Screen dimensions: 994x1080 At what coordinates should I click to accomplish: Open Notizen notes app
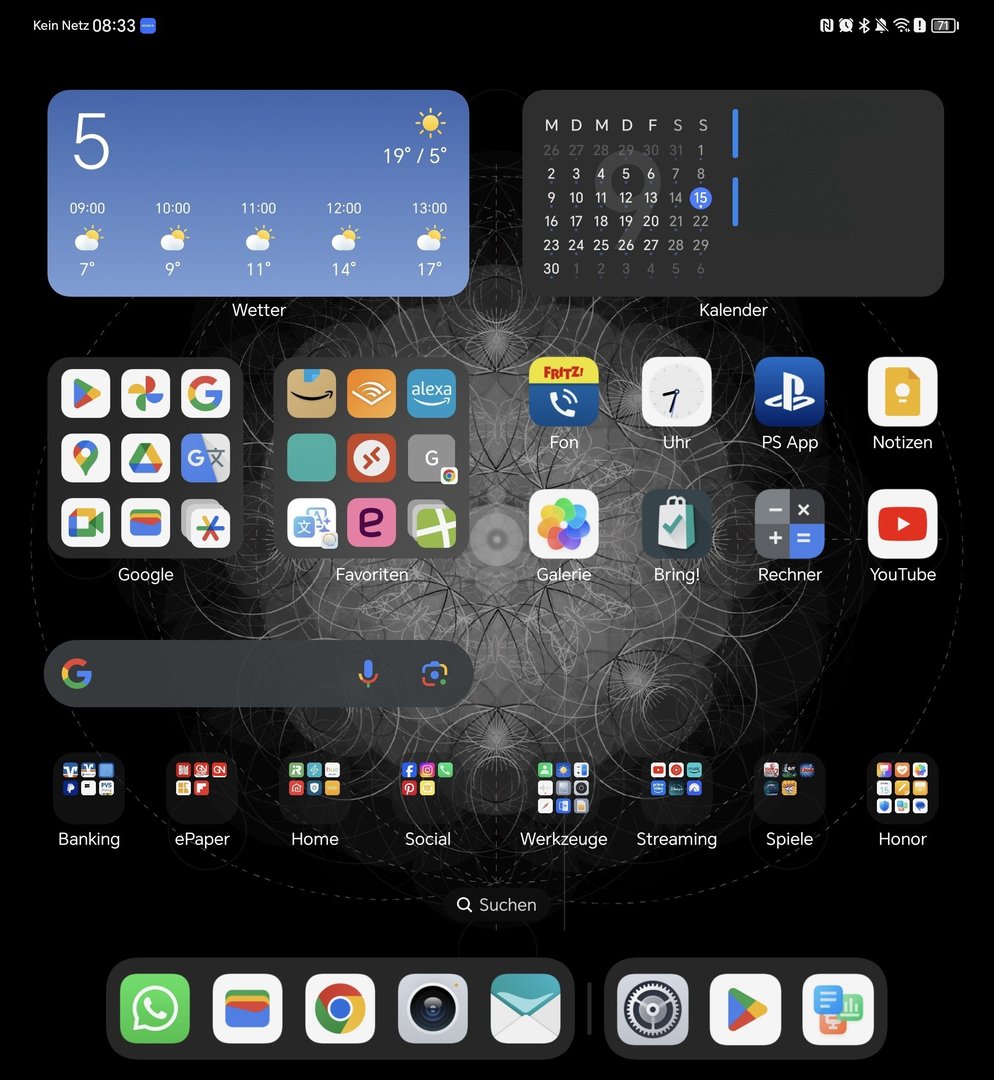[902, 392]
